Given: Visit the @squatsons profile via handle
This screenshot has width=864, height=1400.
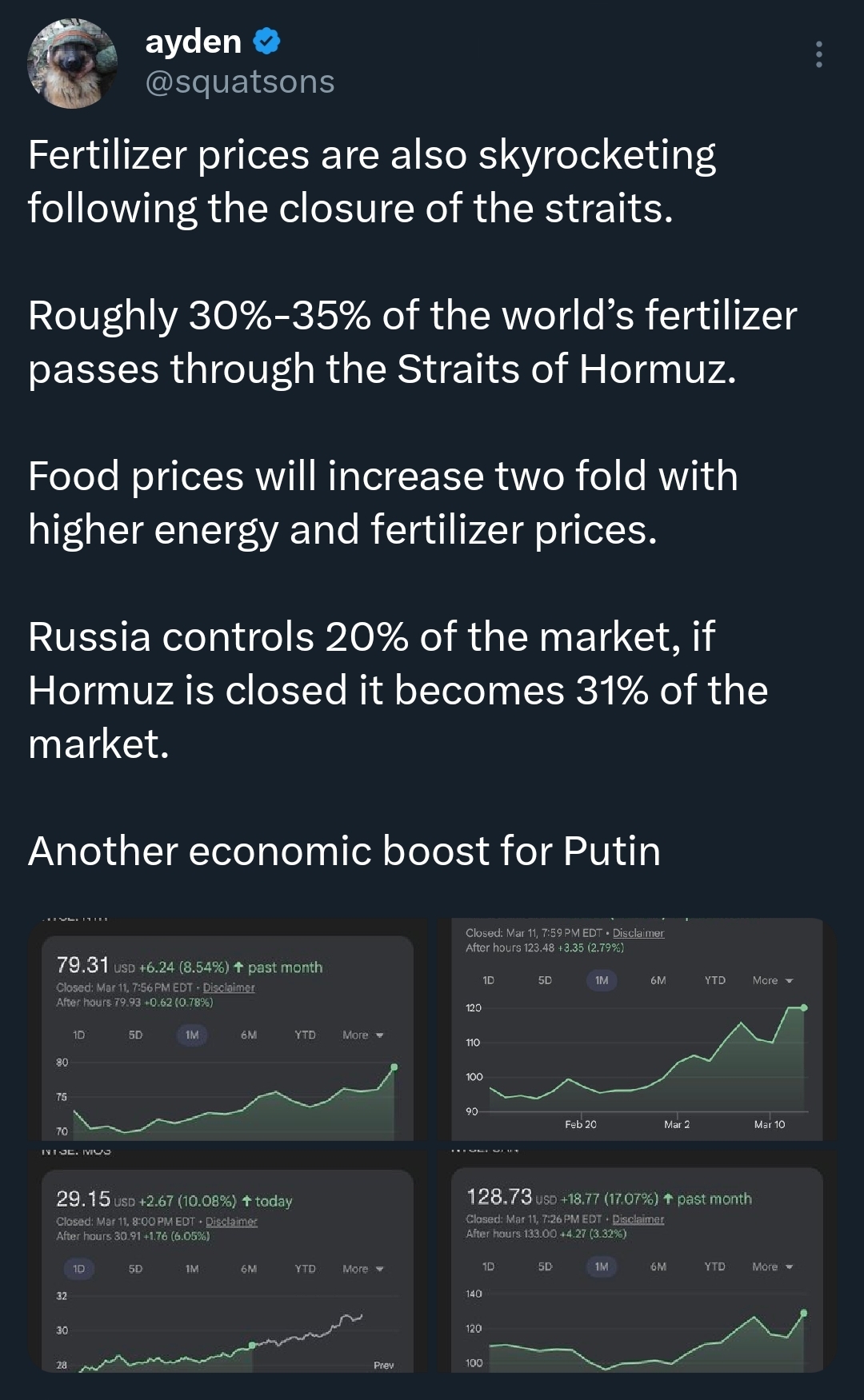Looking at the screenshot, I should [x=239, y=82].
